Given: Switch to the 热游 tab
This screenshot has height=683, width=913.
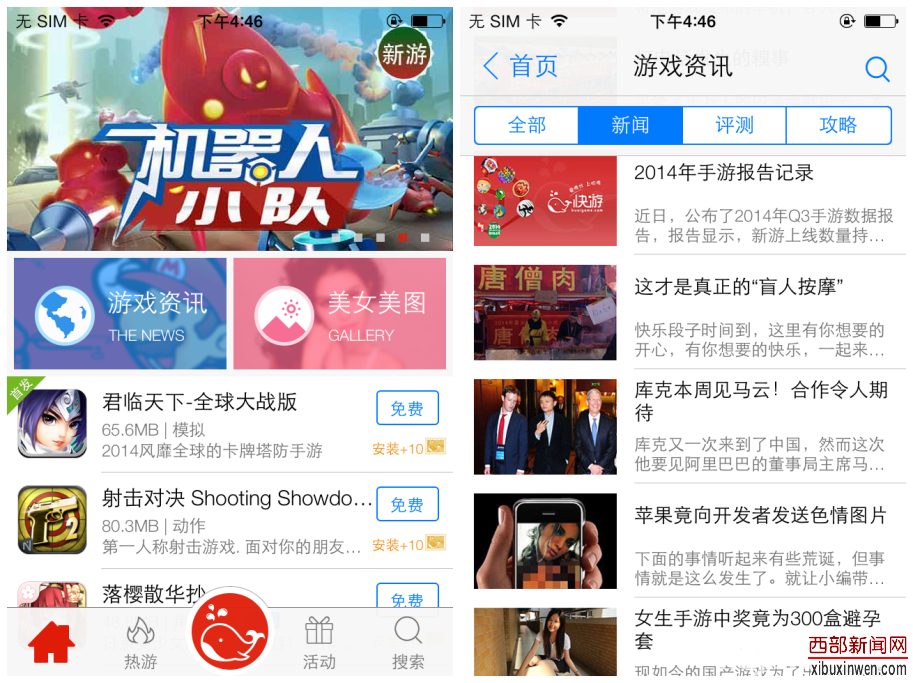Looking at the screenshot, I should tap(140, 643).
